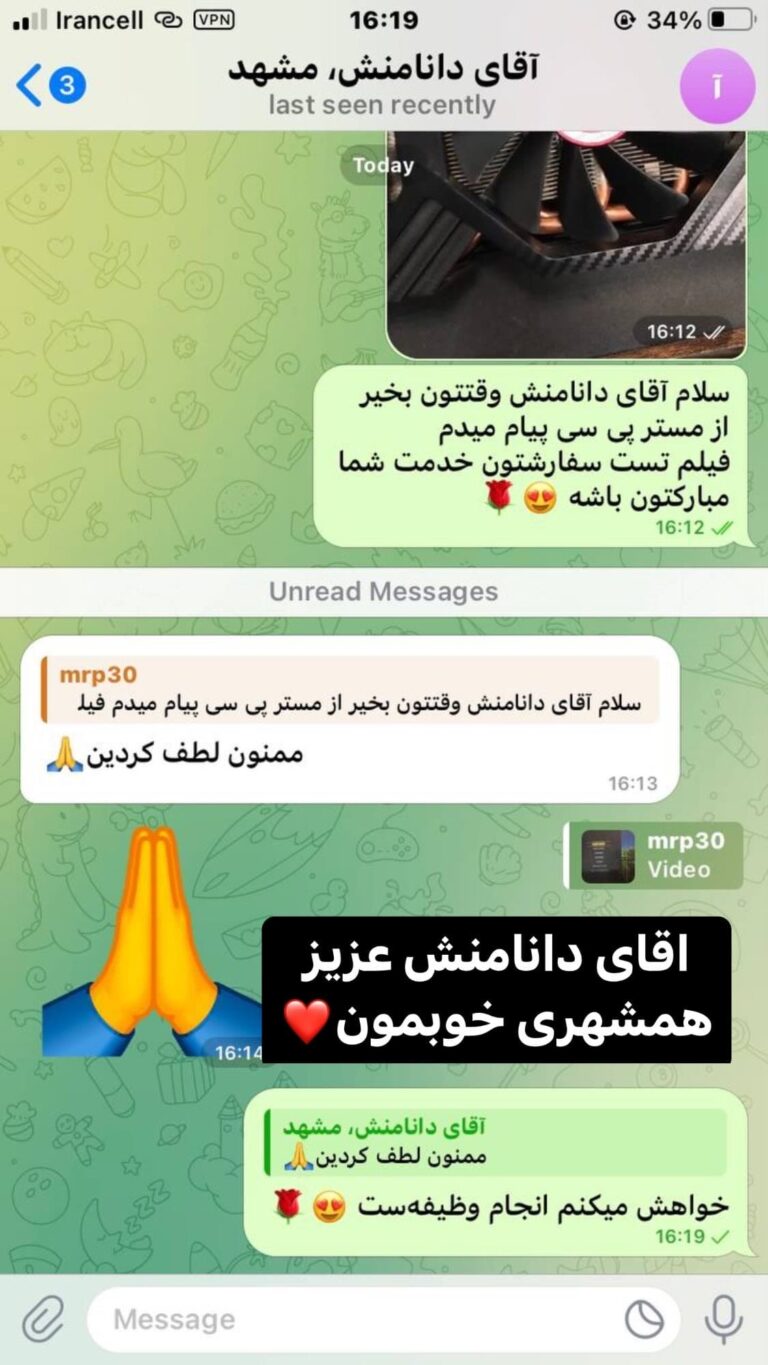Open the attachment paperclip menu
768x1365 pixels.
click(42, 1319)
